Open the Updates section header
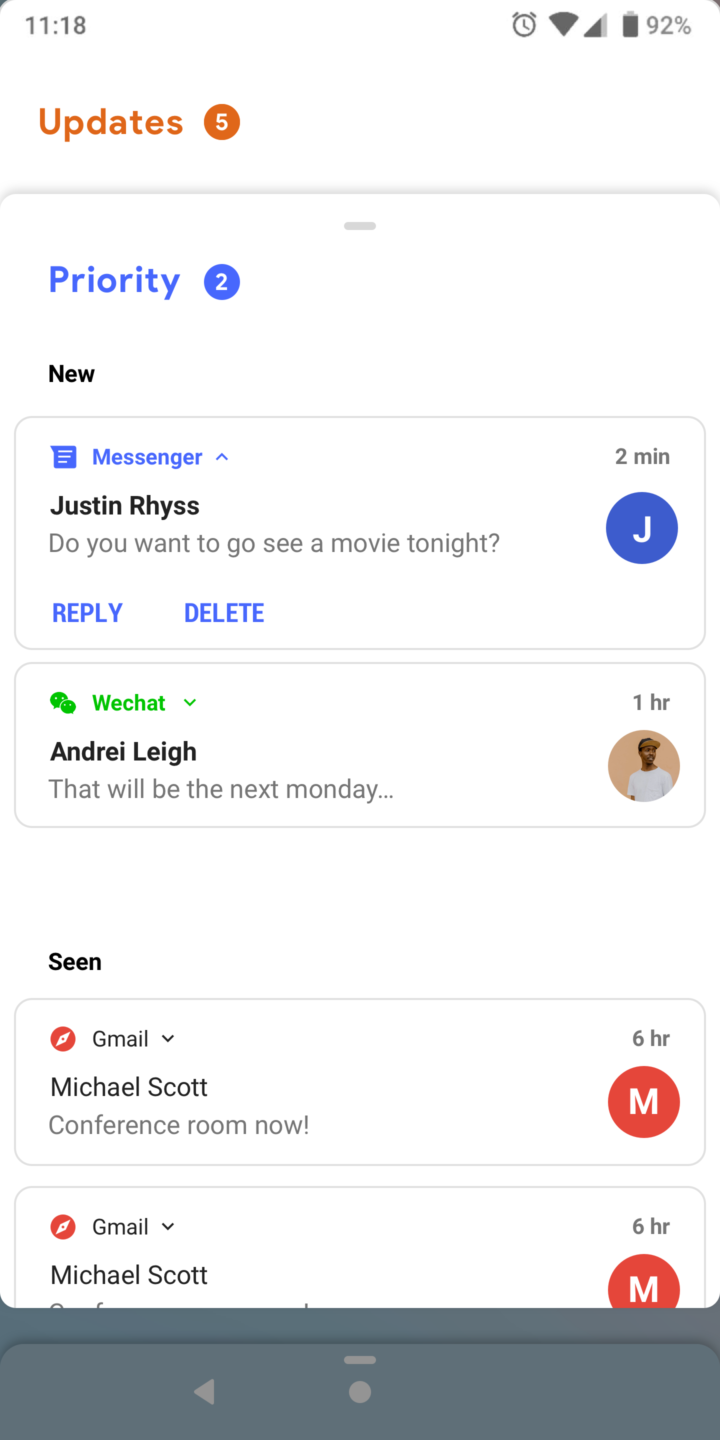Screen dimensions: 720x1440 point(110,122)
